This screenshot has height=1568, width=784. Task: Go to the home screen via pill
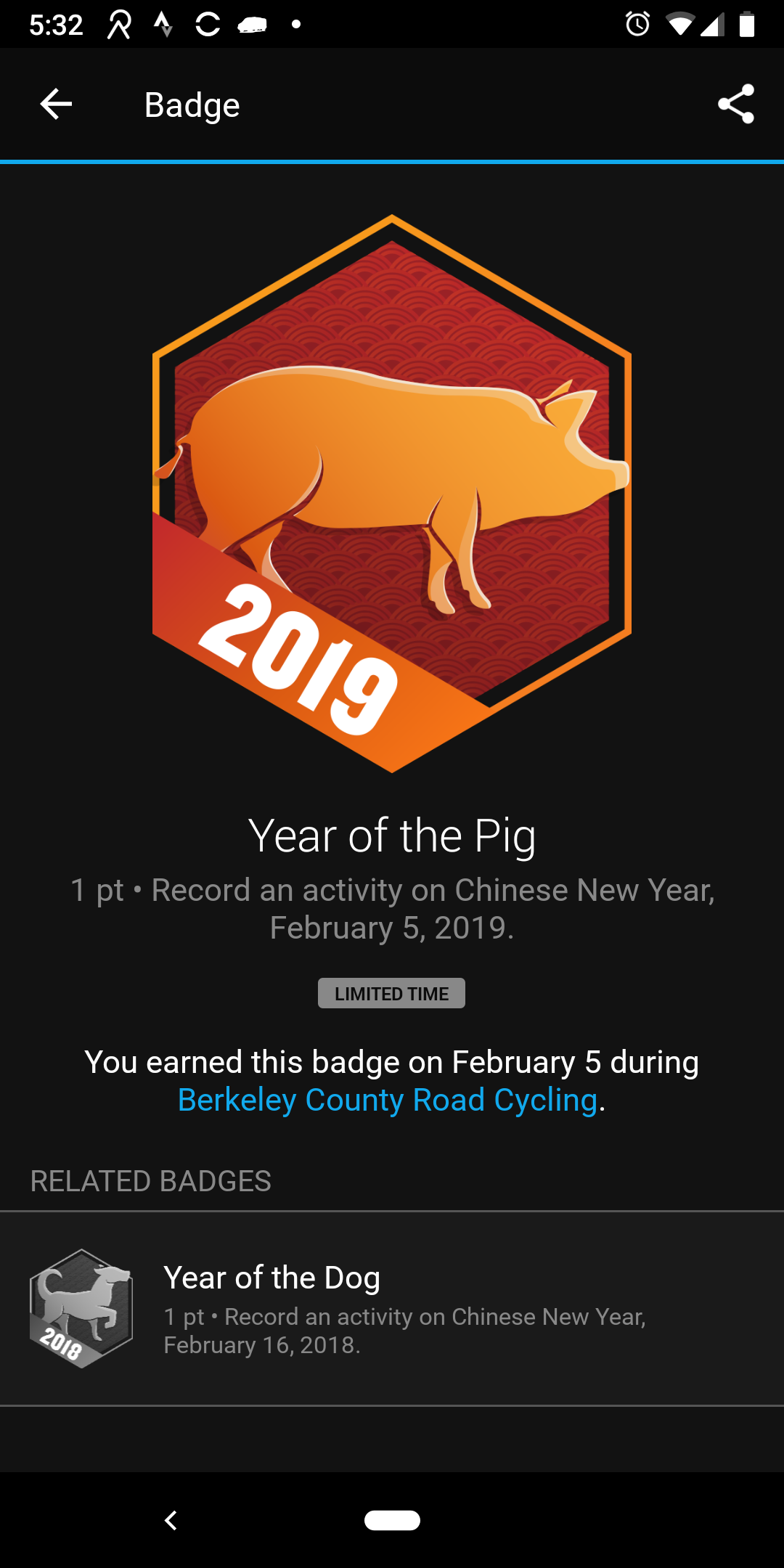coord(392,1520)
